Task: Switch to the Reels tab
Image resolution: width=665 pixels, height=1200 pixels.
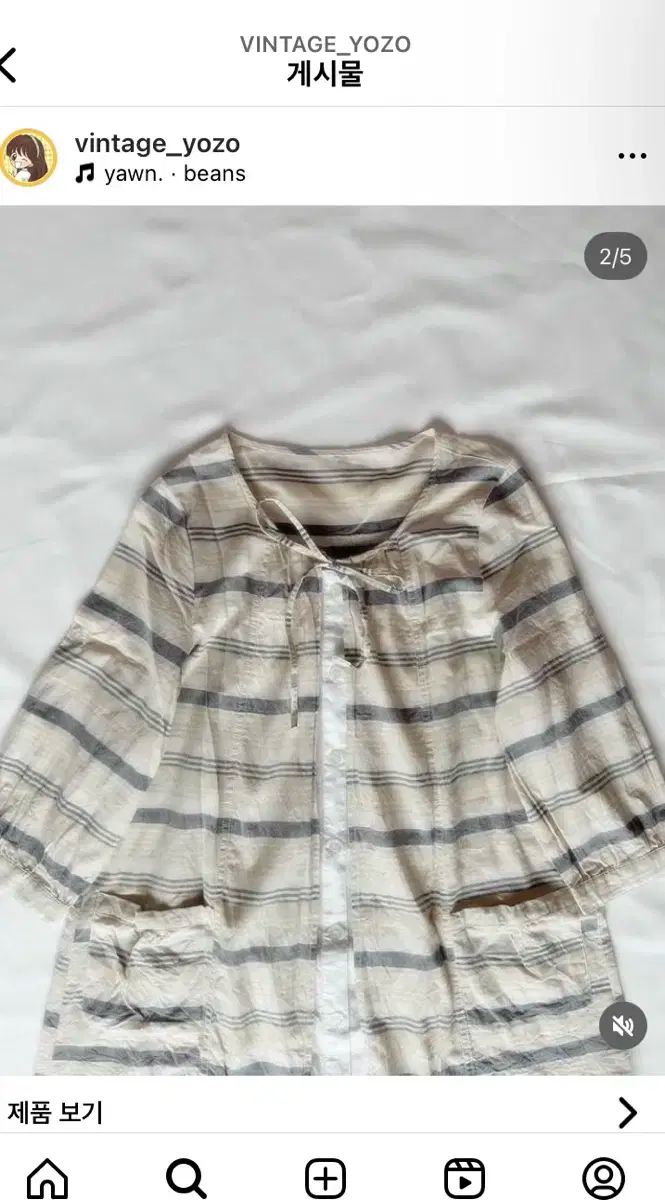Action: [x=464, y=1176]
